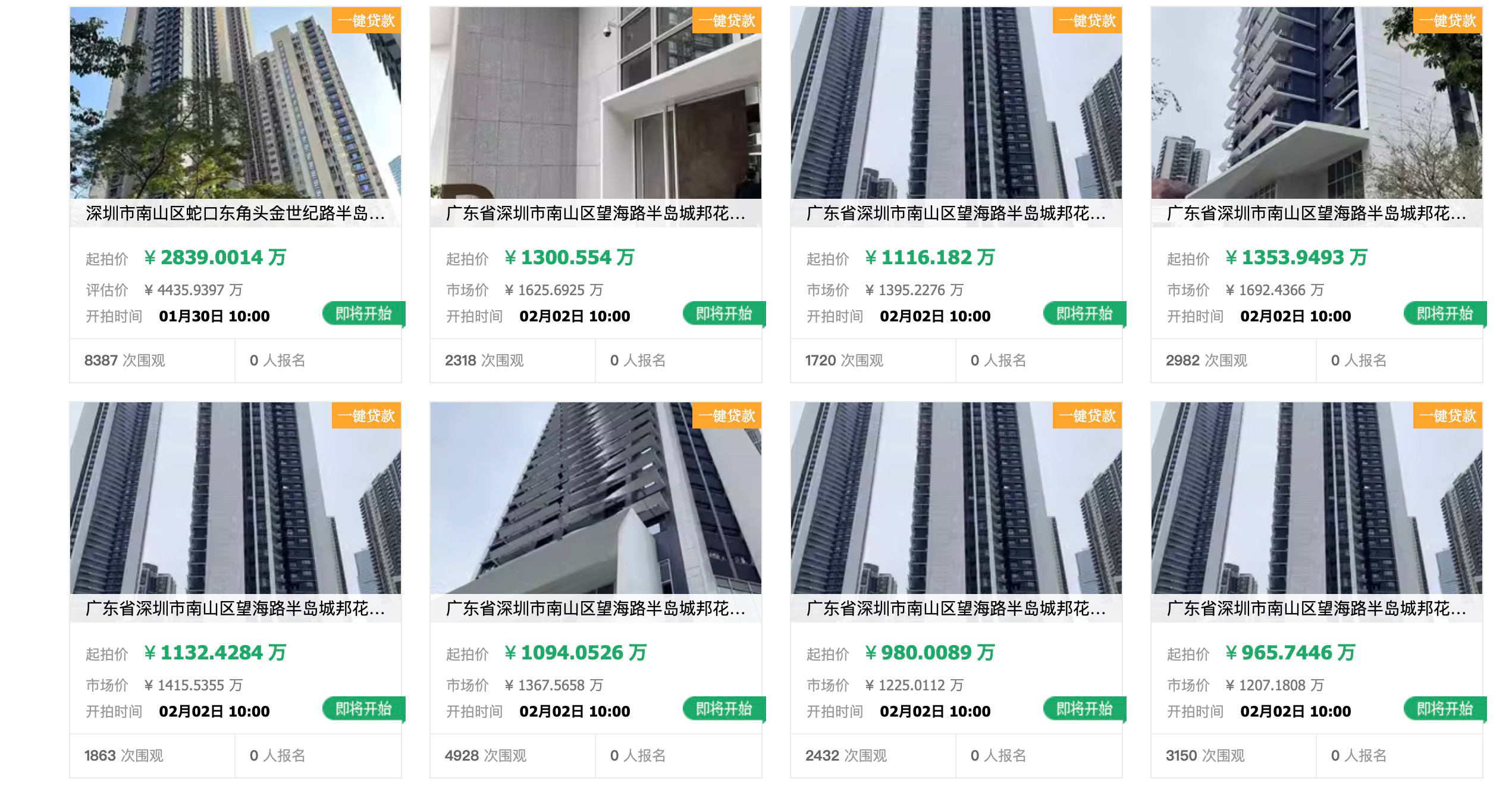Choose 一键贷款 on the ¥1353.9493 万 listing
The width and height of the screenshot is (1512, 788).
[x=1447, y=21]
